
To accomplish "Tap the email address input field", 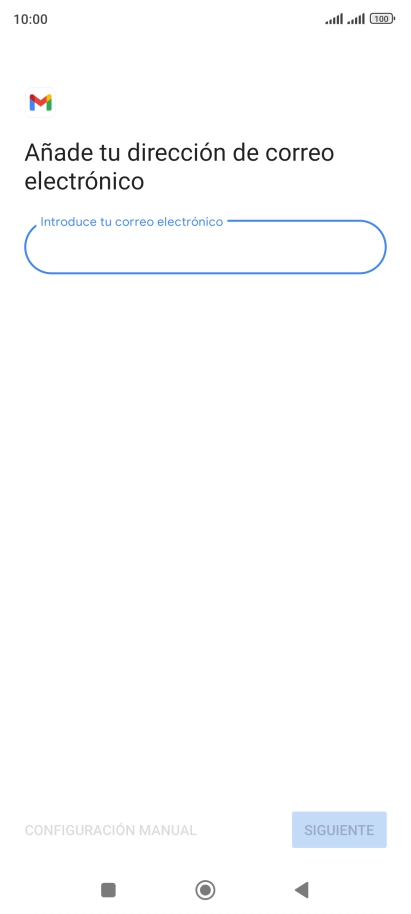I will point(205,247).
